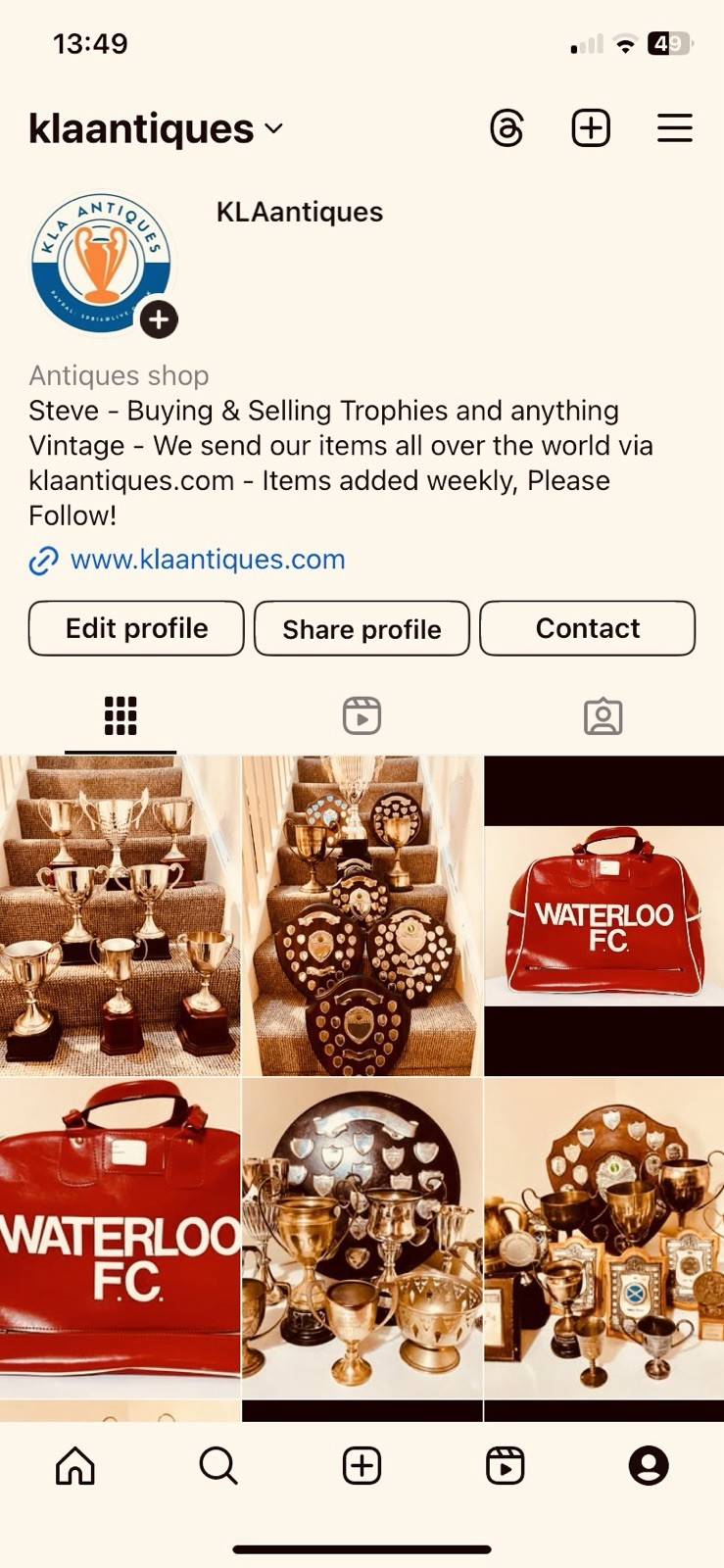This screenshot has height=1568, width=724.
Task: Open the post of trophies on stairs
Action: coord(120,915)
